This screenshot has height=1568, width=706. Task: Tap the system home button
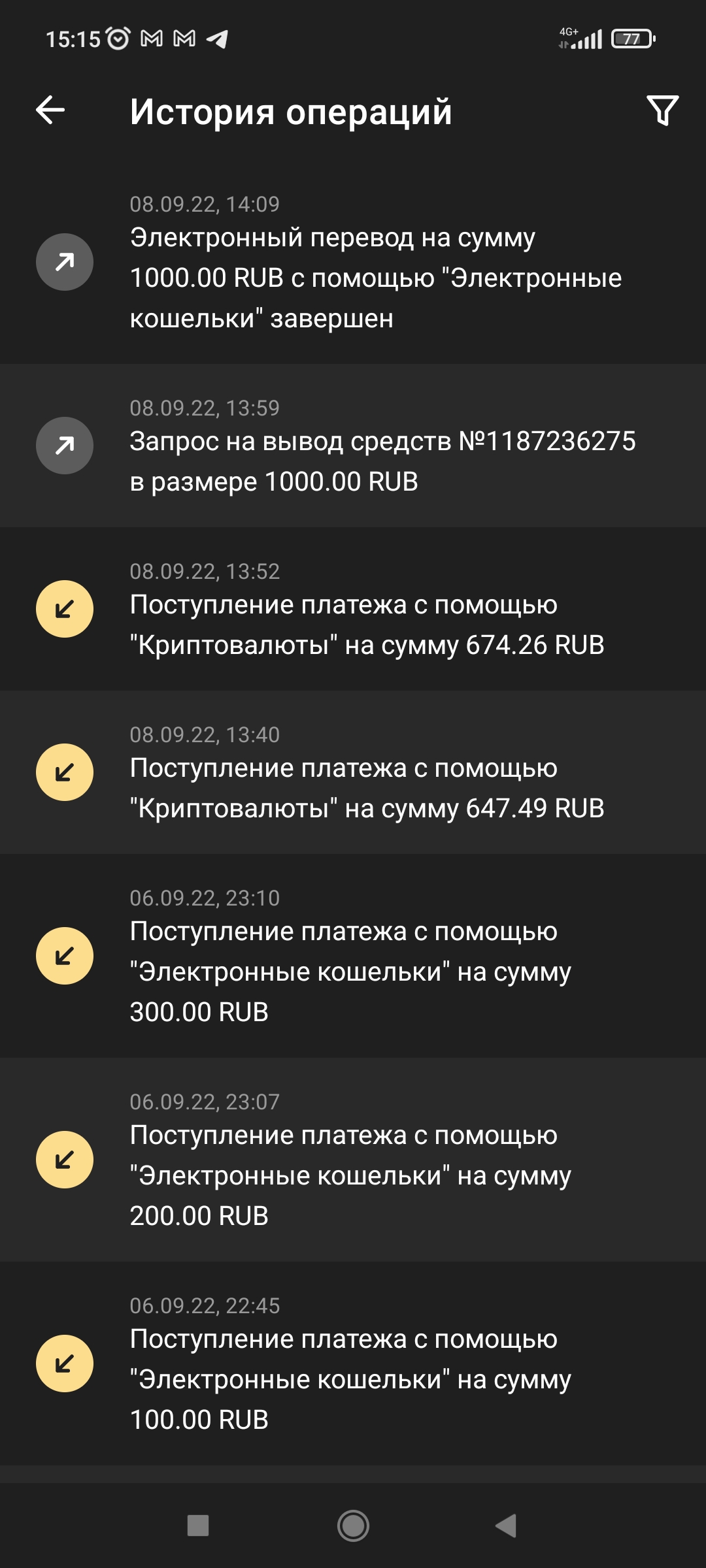click(x=353, y=1526)
